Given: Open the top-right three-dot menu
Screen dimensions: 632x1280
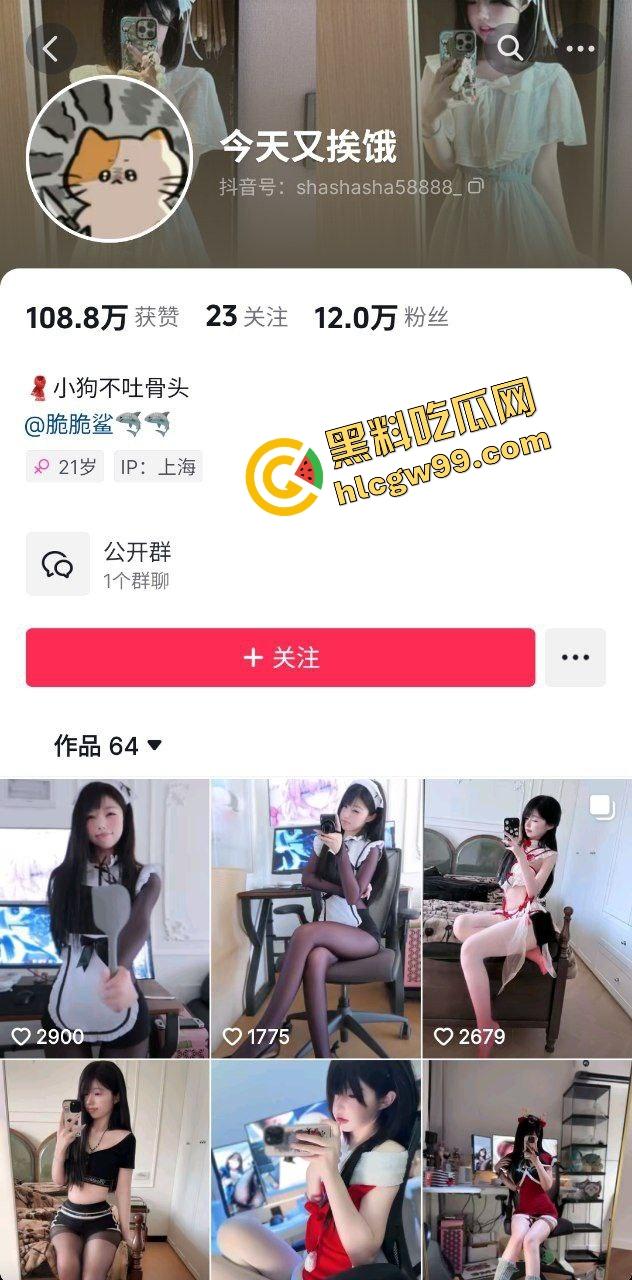Looking at the screenshot, I should tap(580, 48).
